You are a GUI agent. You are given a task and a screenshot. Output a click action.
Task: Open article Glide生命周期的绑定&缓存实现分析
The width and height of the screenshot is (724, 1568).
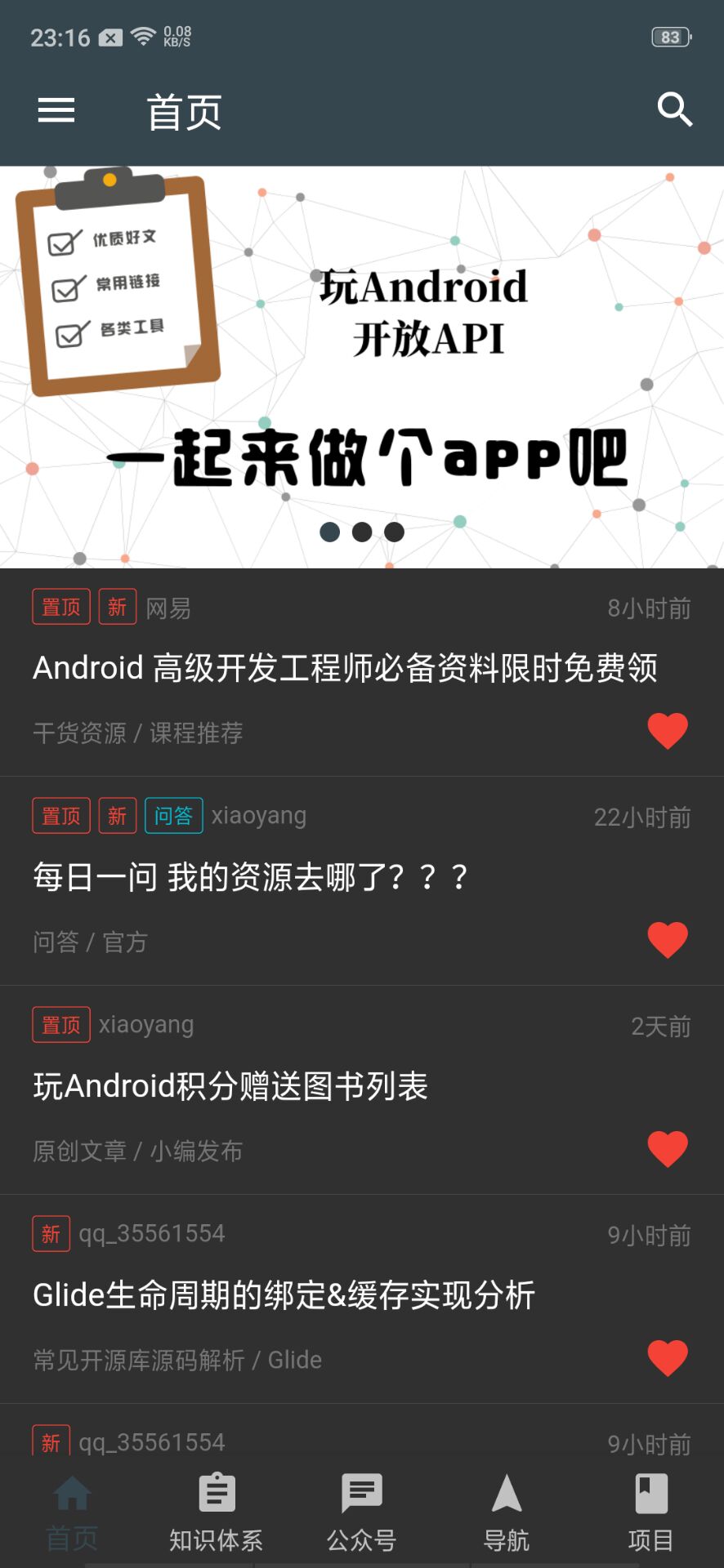[284, 1295]
